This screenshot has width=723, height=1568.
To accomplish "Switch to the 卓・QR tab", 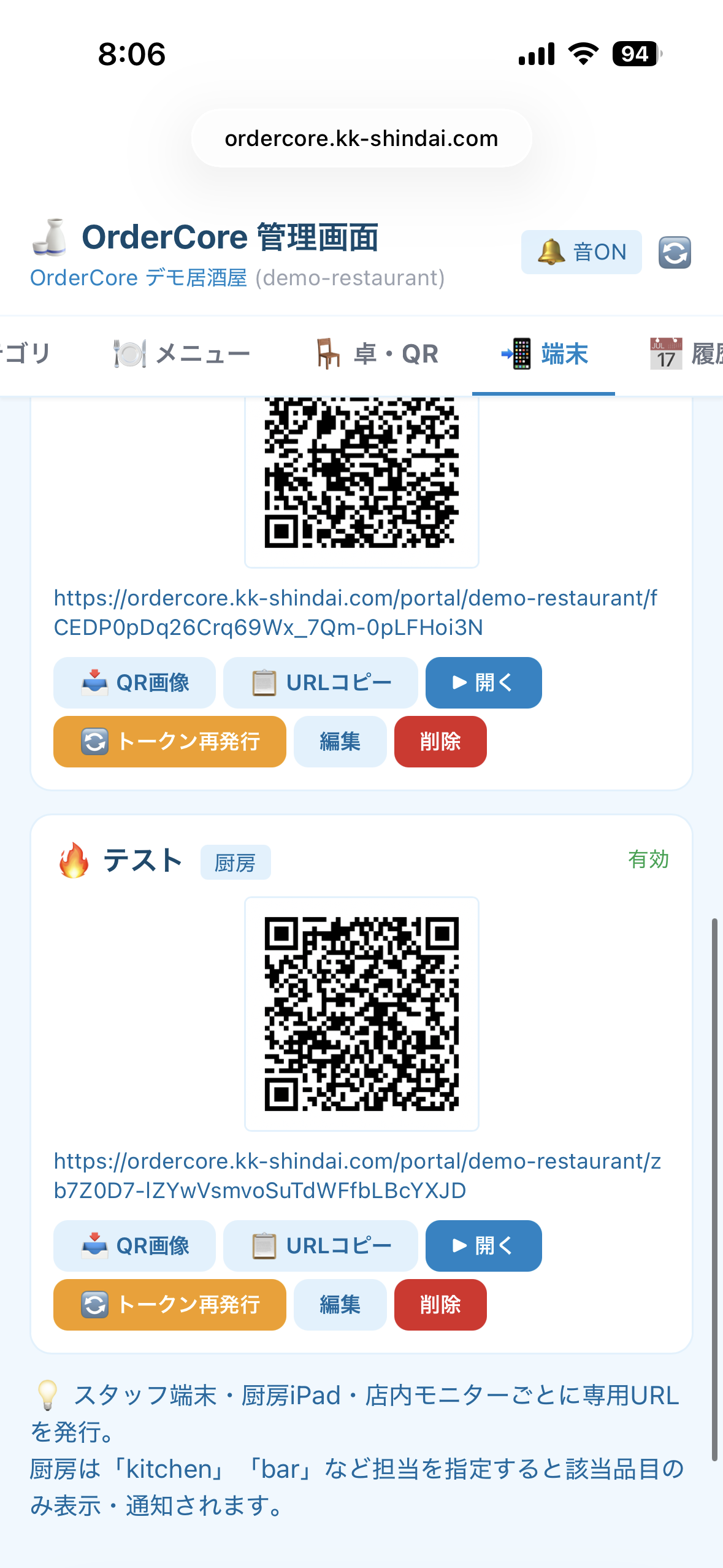I will (x=377, y=354).
